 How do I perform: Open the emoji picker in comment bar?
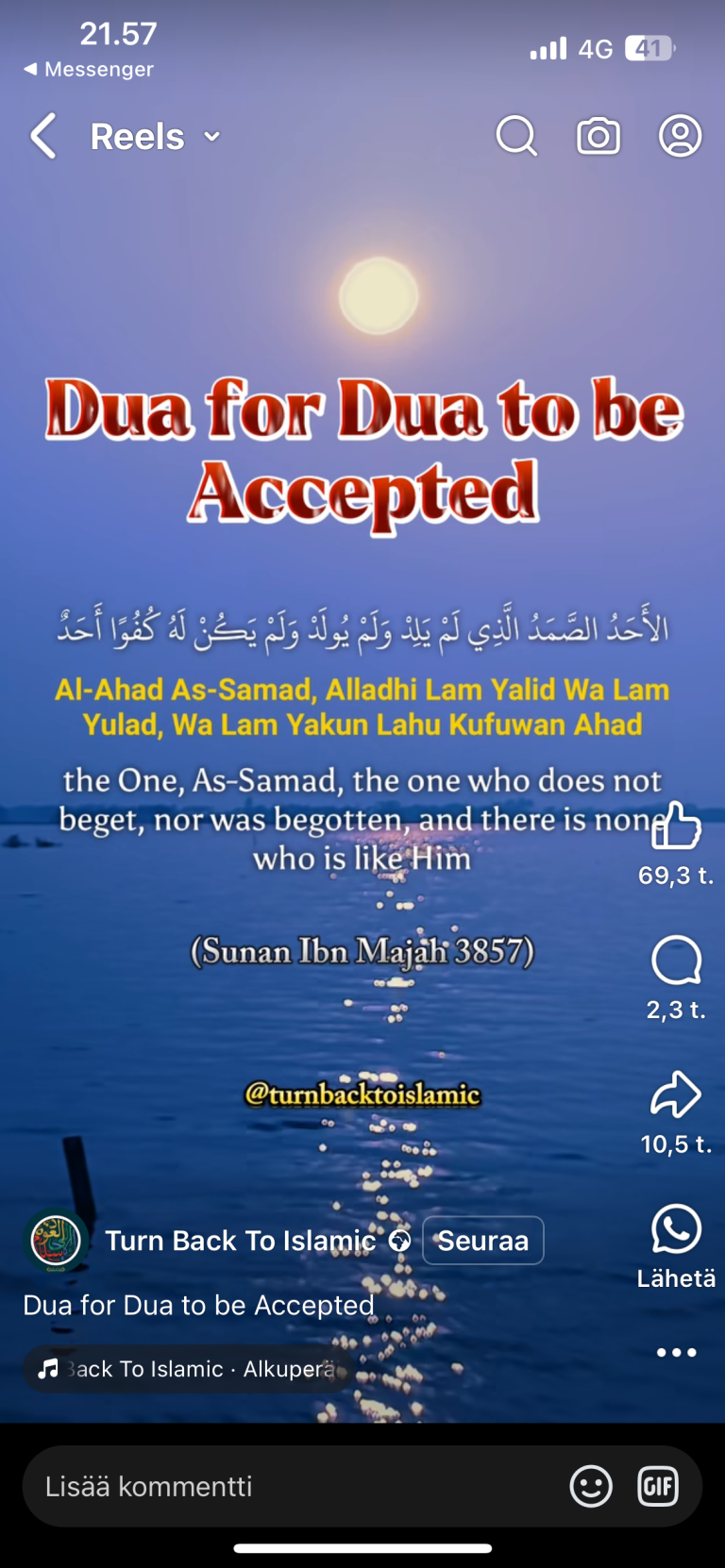click(591, 1487)
